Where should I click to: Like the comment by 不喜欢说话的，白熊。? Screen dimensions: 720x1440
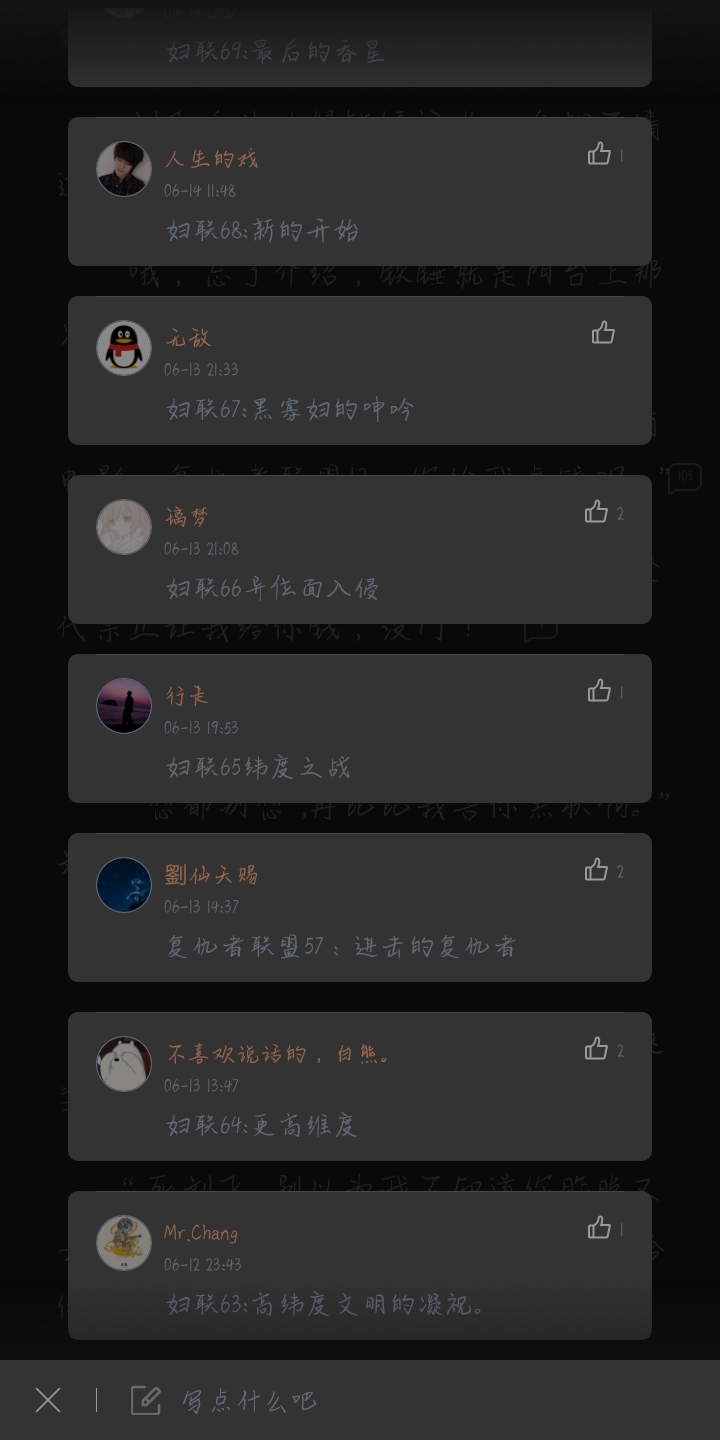(x=597, y=1049)
